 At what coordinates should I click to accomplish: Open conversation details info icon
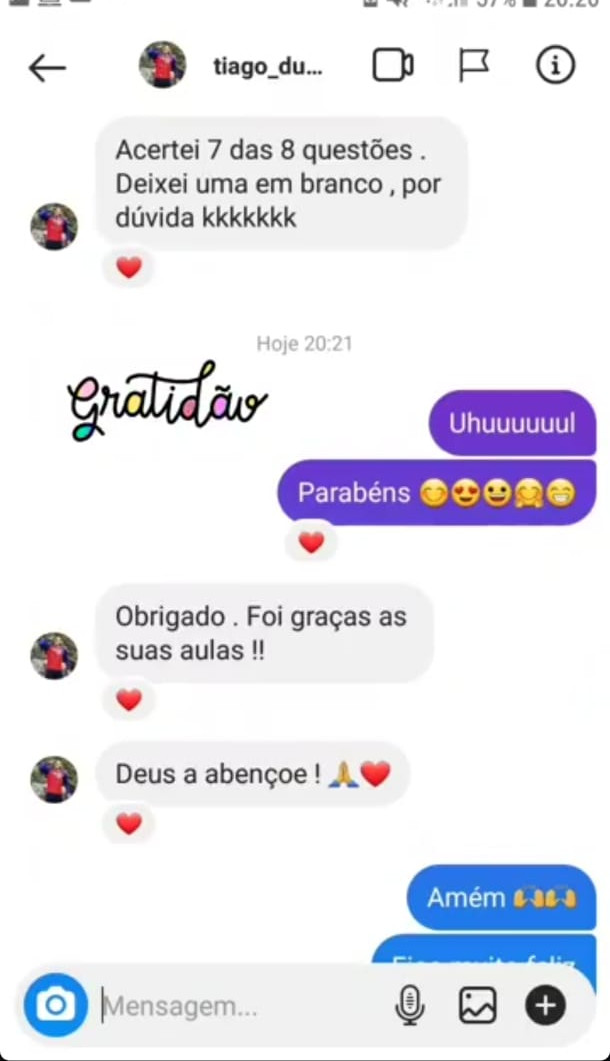555,66
